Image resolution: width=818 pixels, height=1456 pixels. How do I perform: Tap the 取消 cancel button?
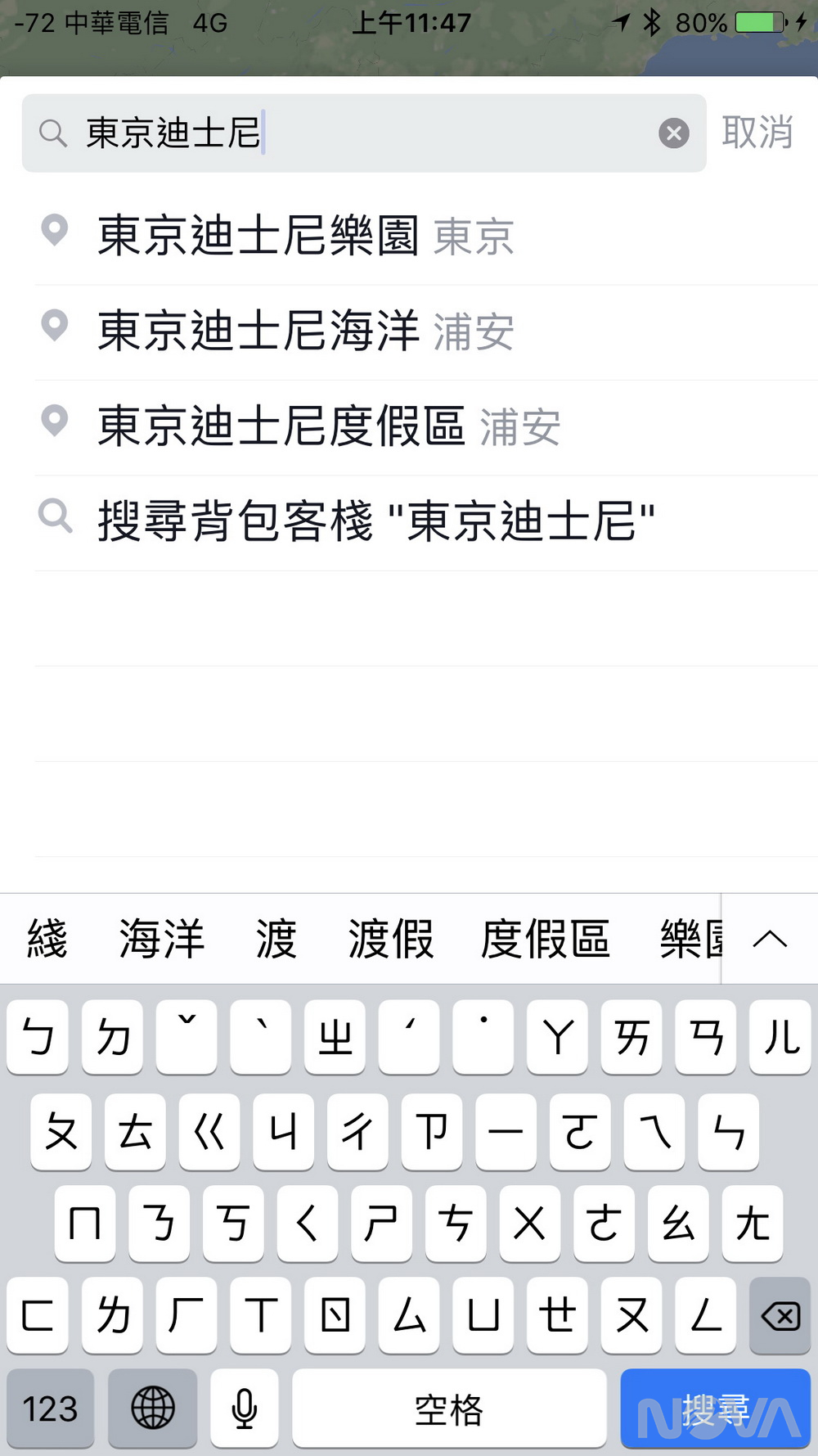757,133
